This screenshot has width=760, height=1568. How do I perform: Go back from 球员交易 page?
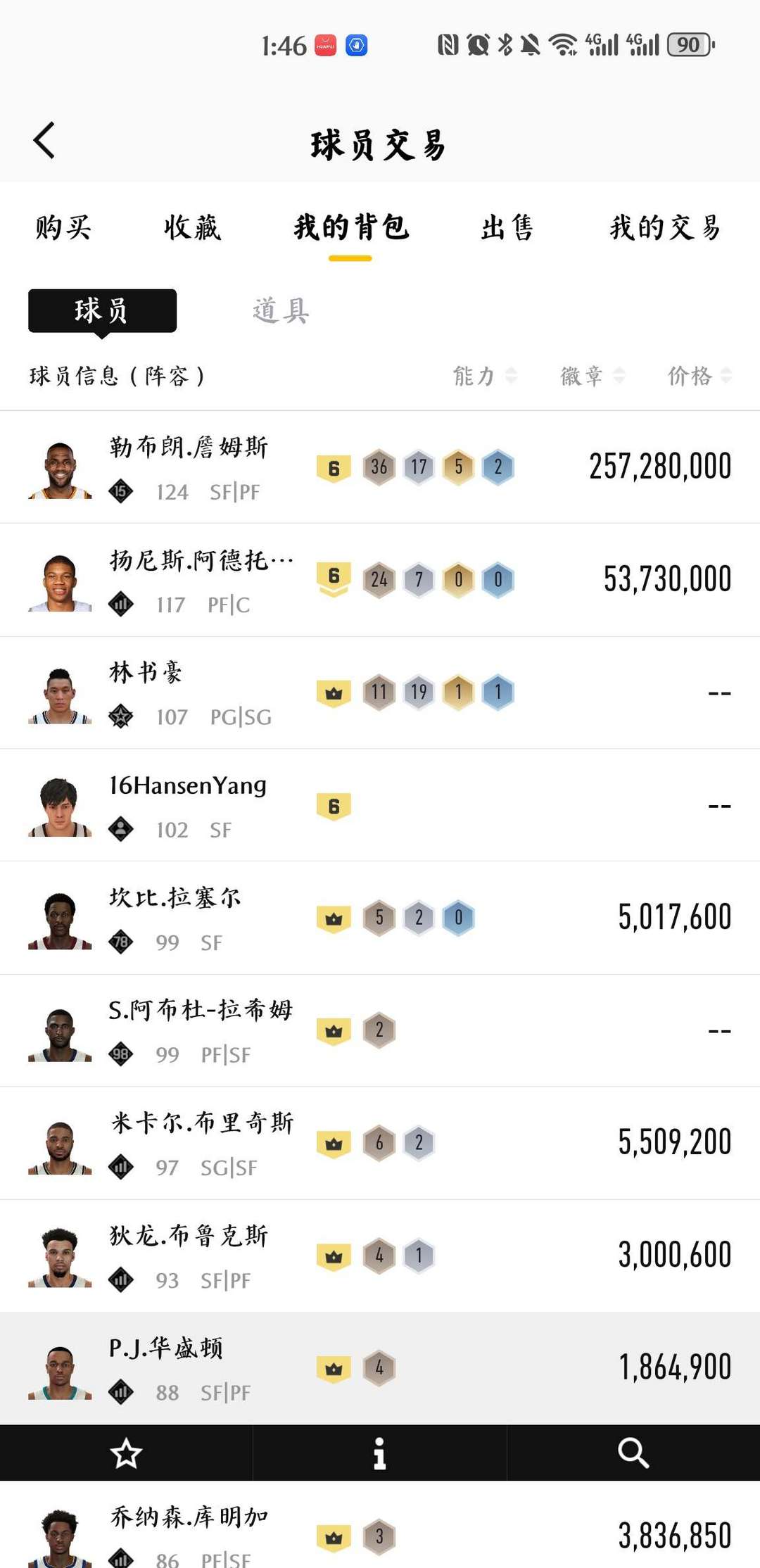click(44, 141)
